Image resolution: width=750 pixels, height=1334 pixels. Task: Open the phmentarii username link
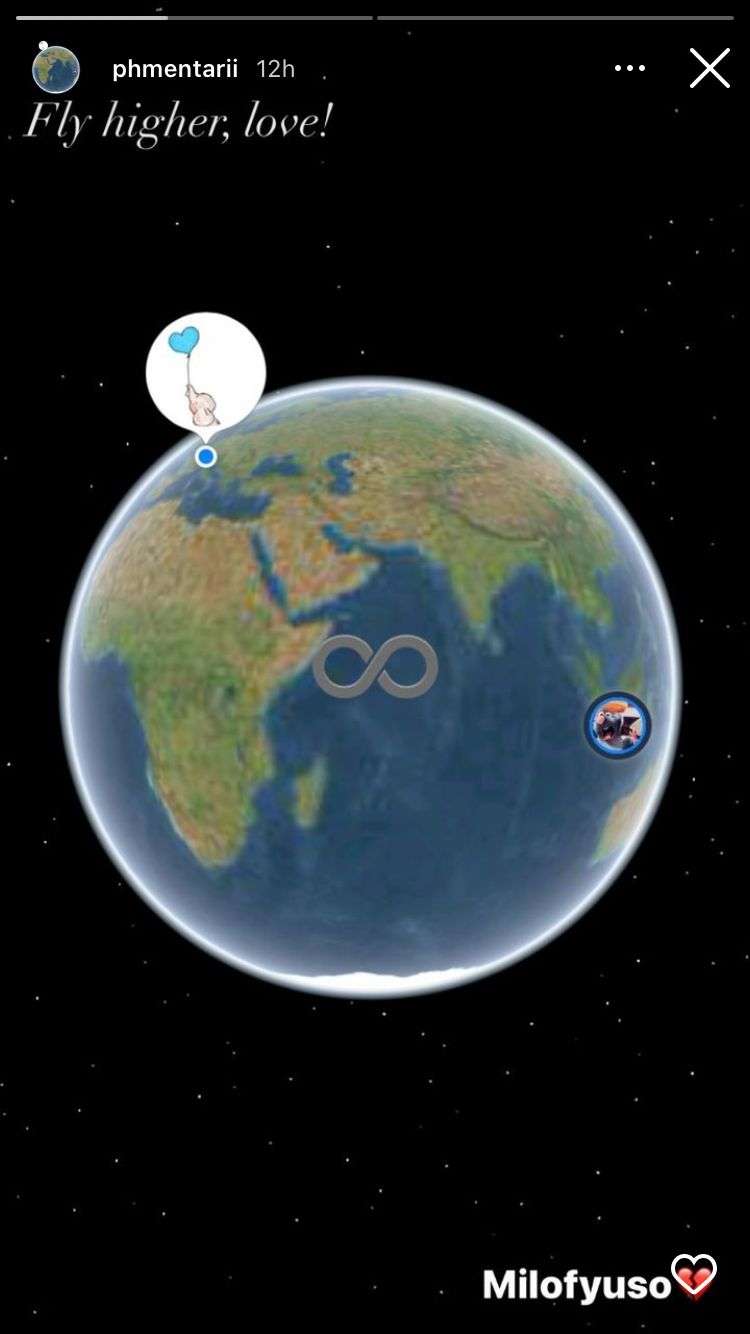click(x=175, y=69)
